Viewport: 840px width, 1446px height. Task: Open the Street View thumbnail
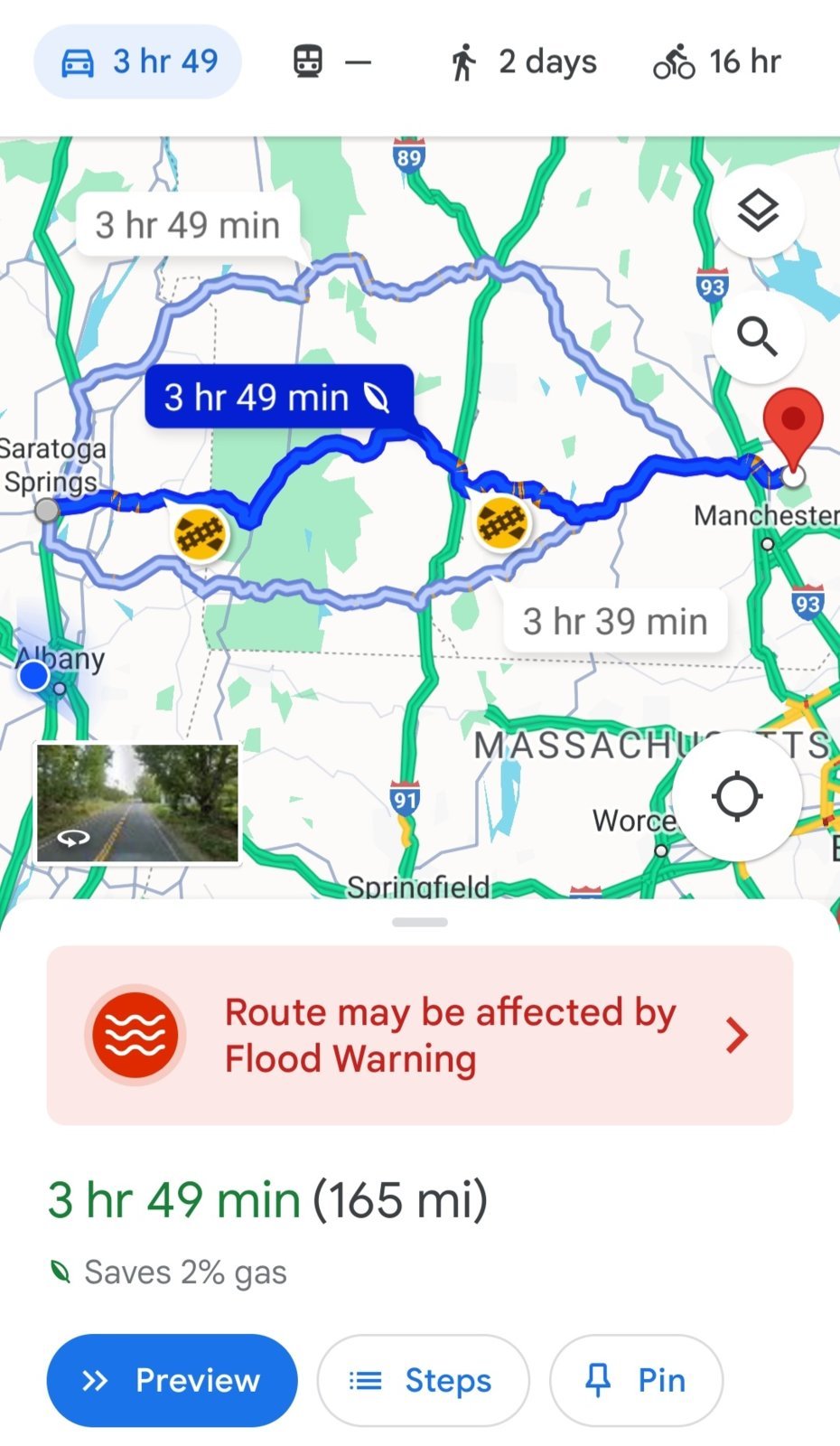click(x=137, y=803)
